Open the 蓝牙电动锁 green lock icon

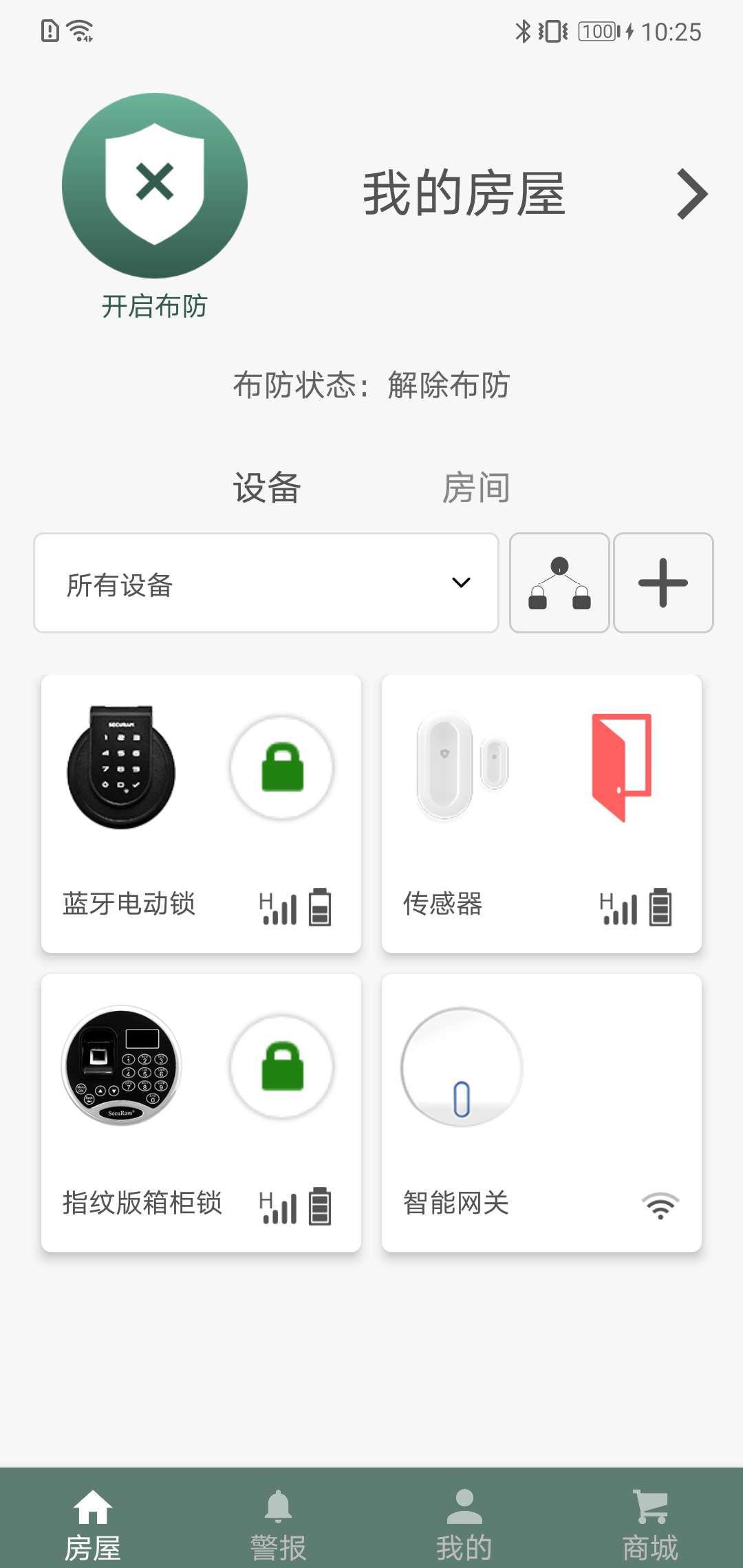point(282,768)
